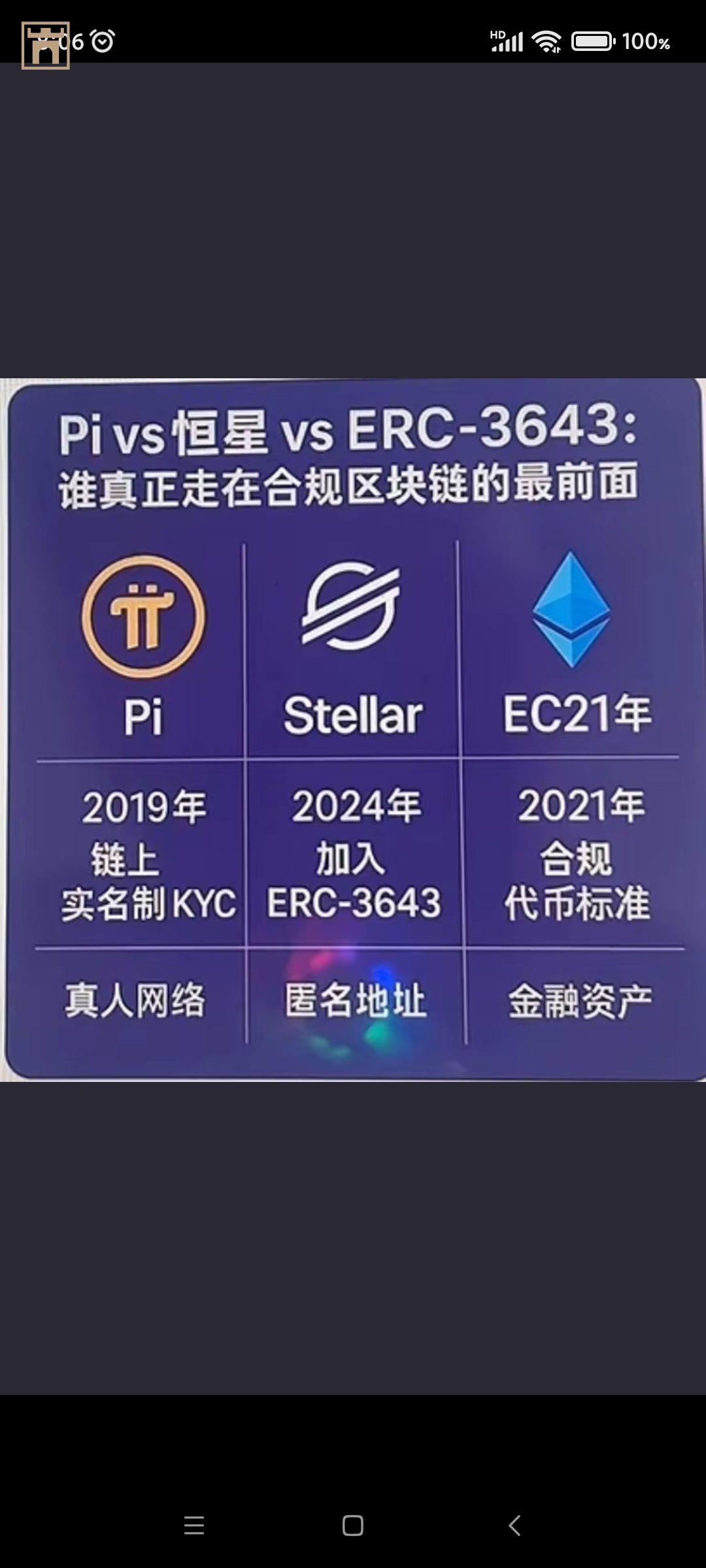Return to the home screen

click(x=353, y=1526)
